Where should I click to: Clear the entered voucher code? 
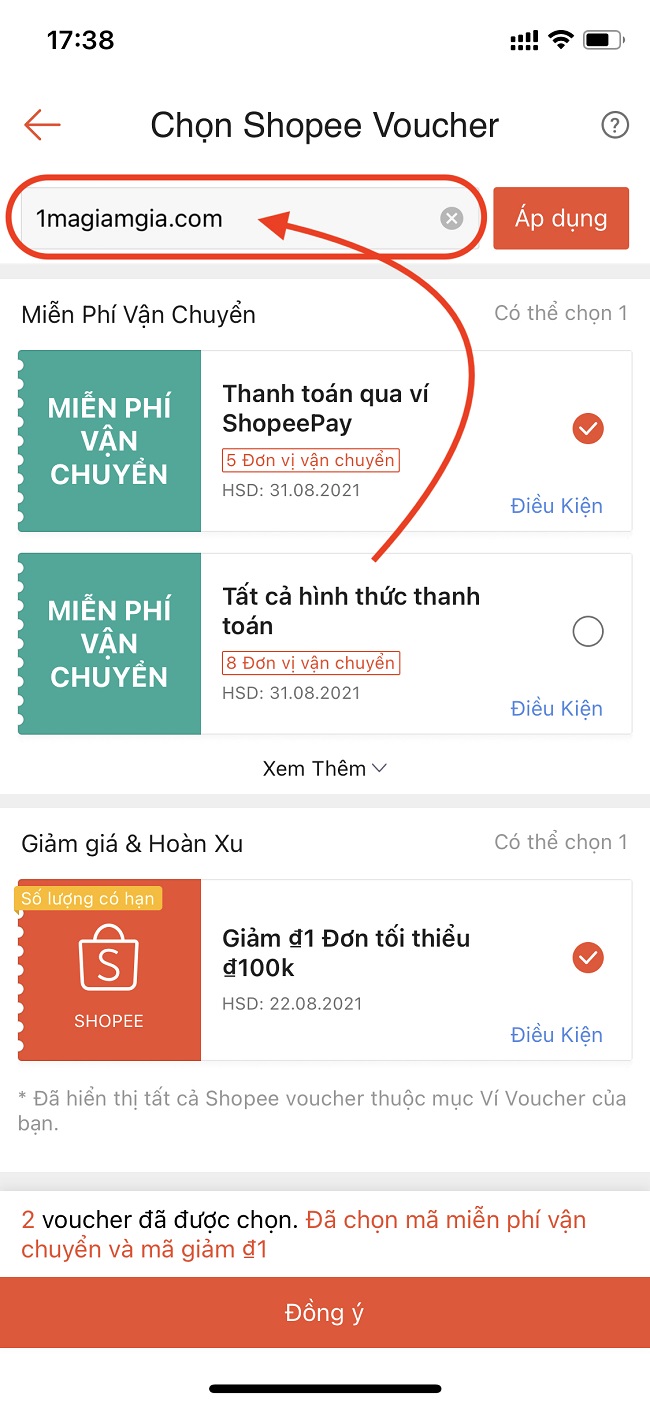tap(452, 218)
